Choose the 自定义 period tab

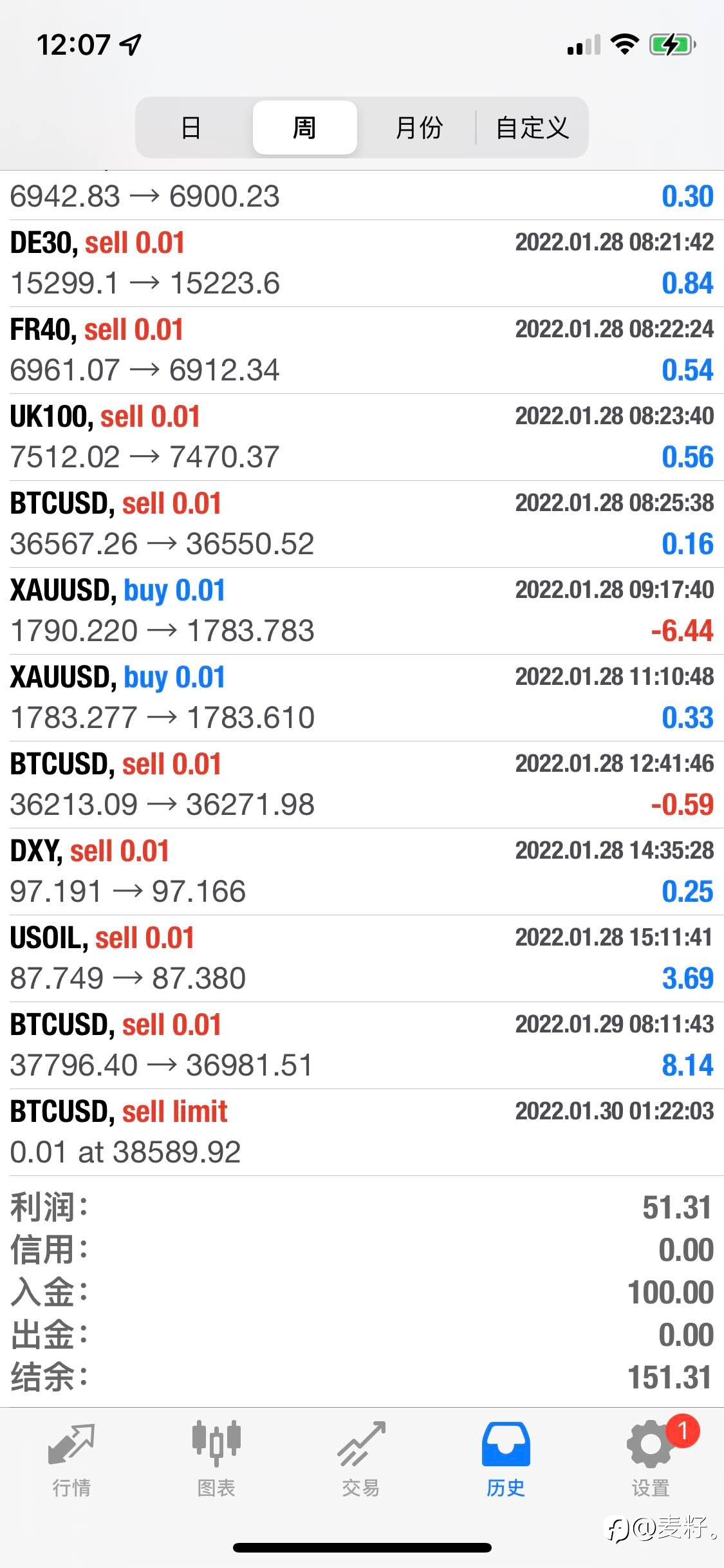(x=532, y=127)
